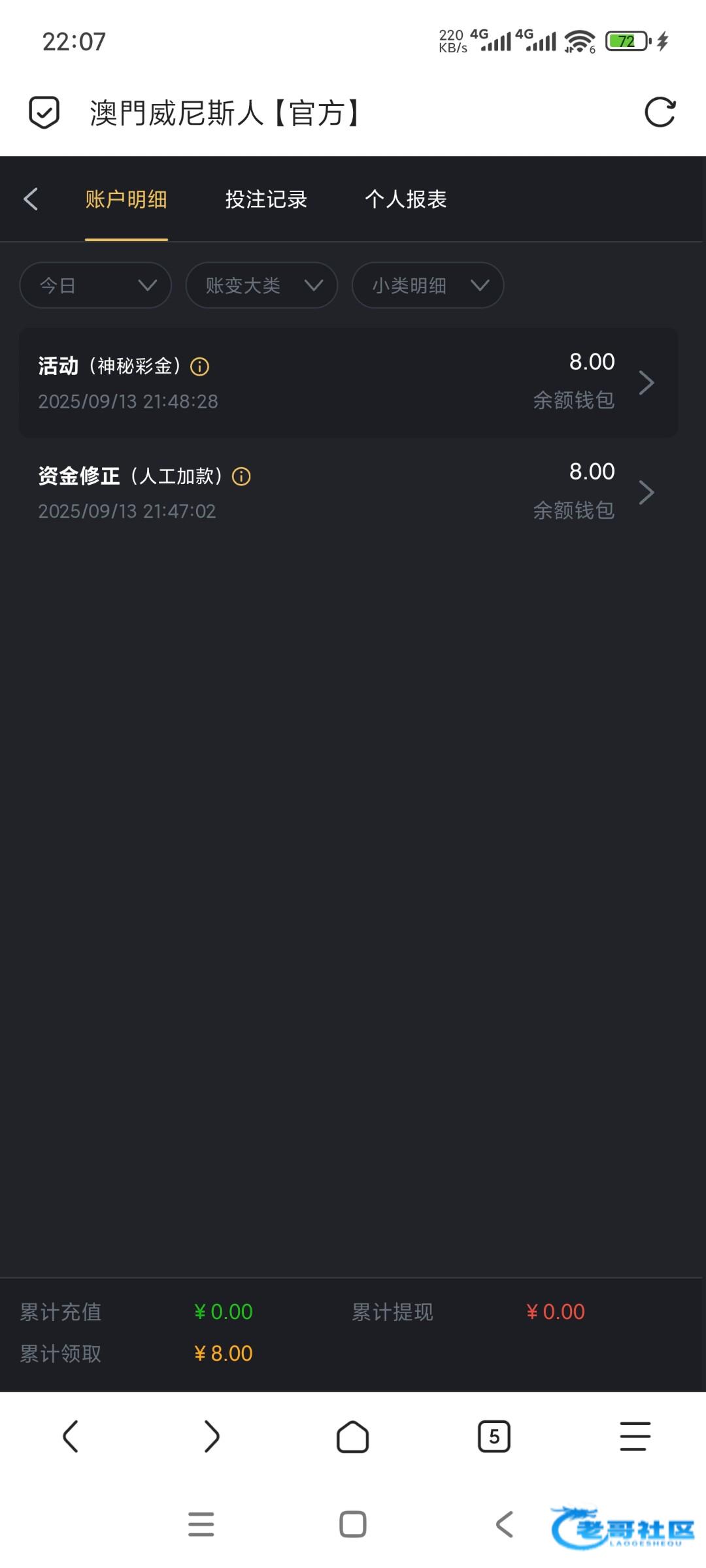This screenshot has height=1568, width=706.
Task: Go forward in the browser toolbar
Action: click(x=212, y=1437)
